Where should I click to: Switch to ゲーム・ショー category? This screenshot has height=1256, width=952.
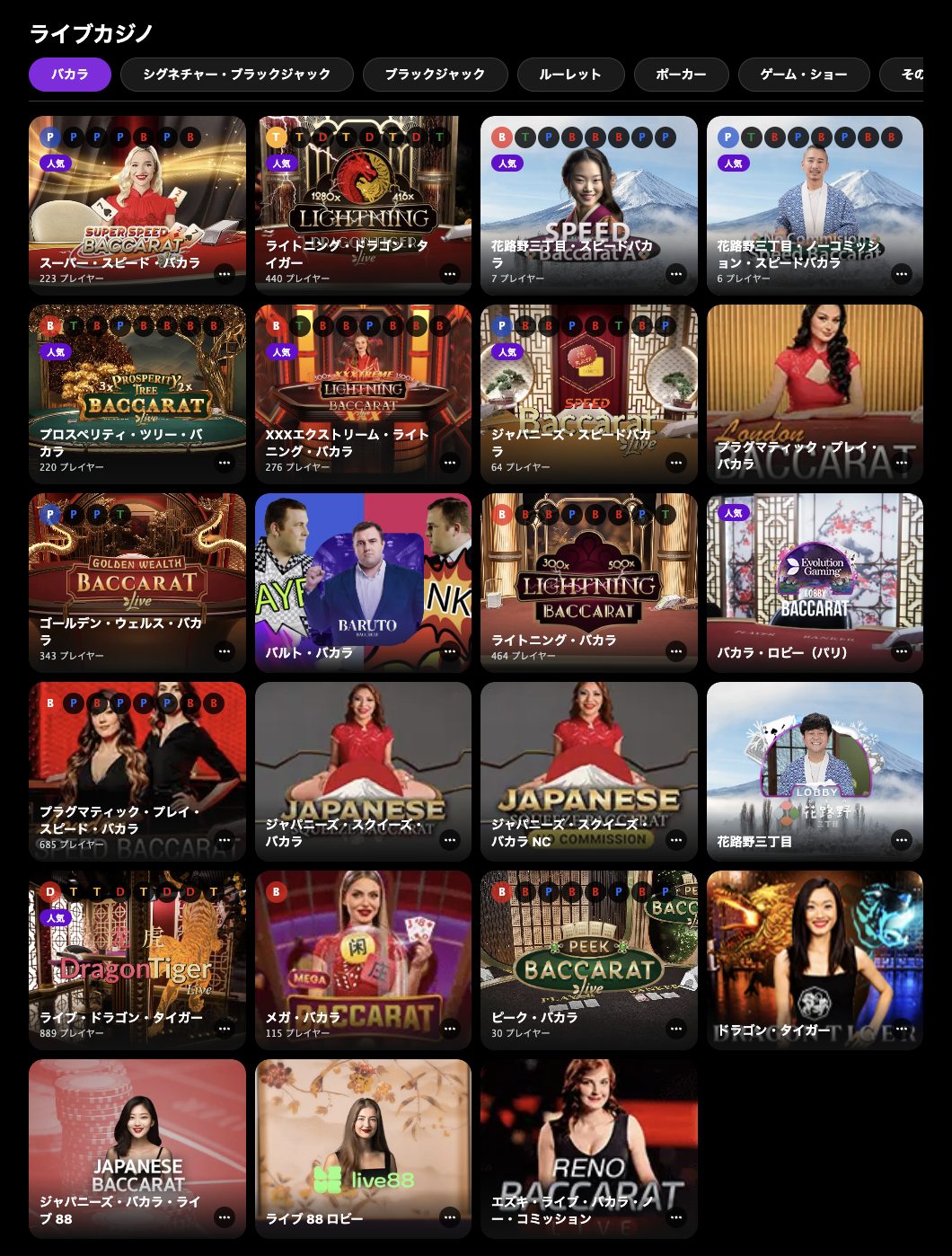pos(803,75)
